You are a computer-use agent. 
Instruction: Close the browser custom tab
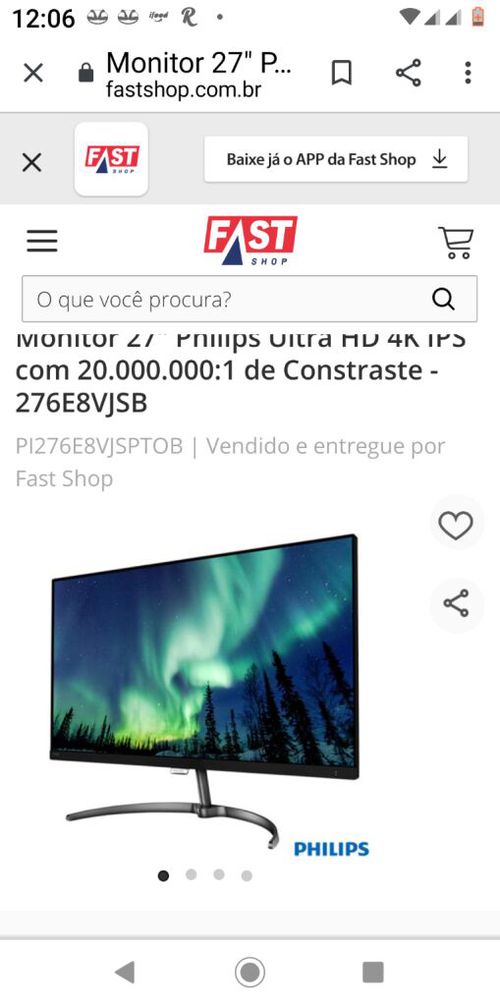point(33,73)
